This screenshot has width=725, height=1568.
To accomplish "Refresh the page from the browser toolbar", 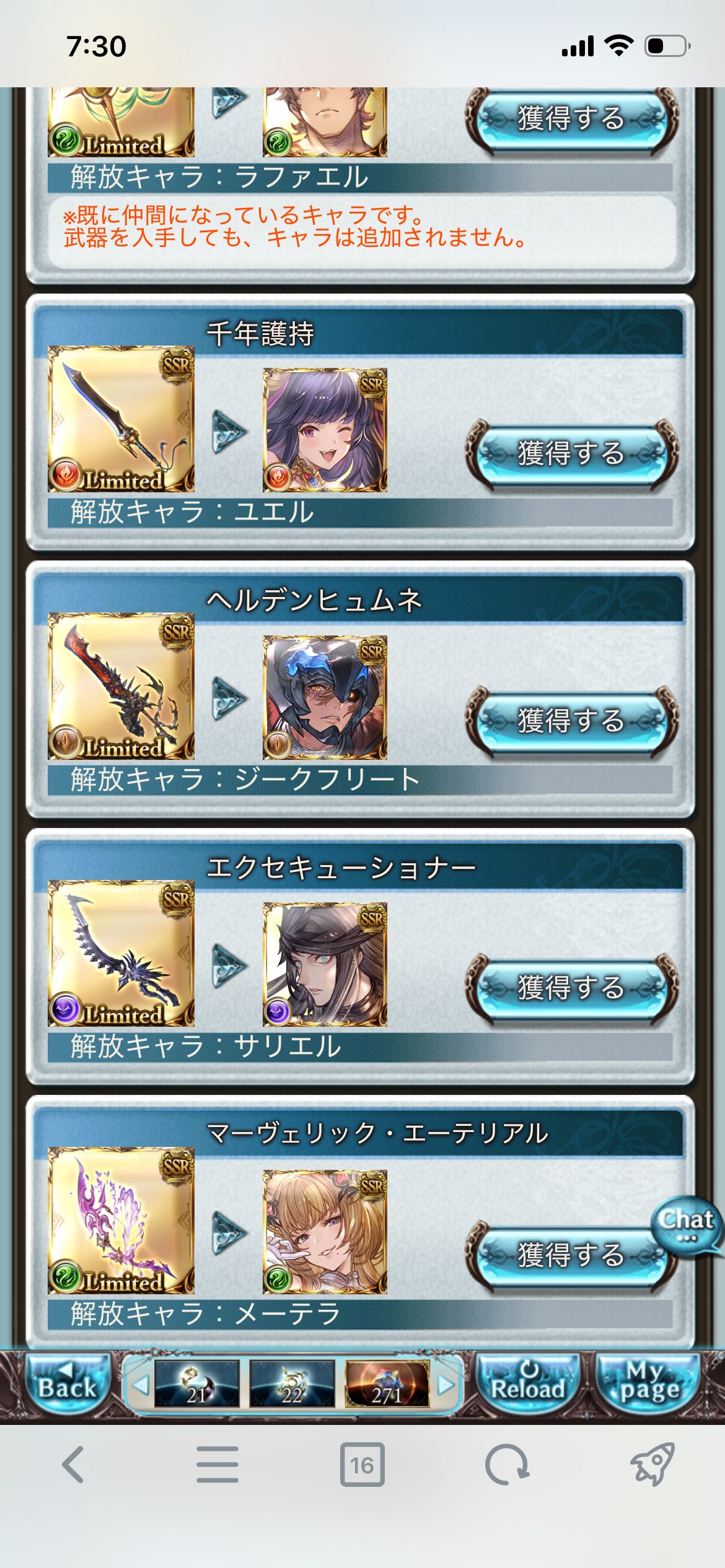I will [x=507, y=1465].
